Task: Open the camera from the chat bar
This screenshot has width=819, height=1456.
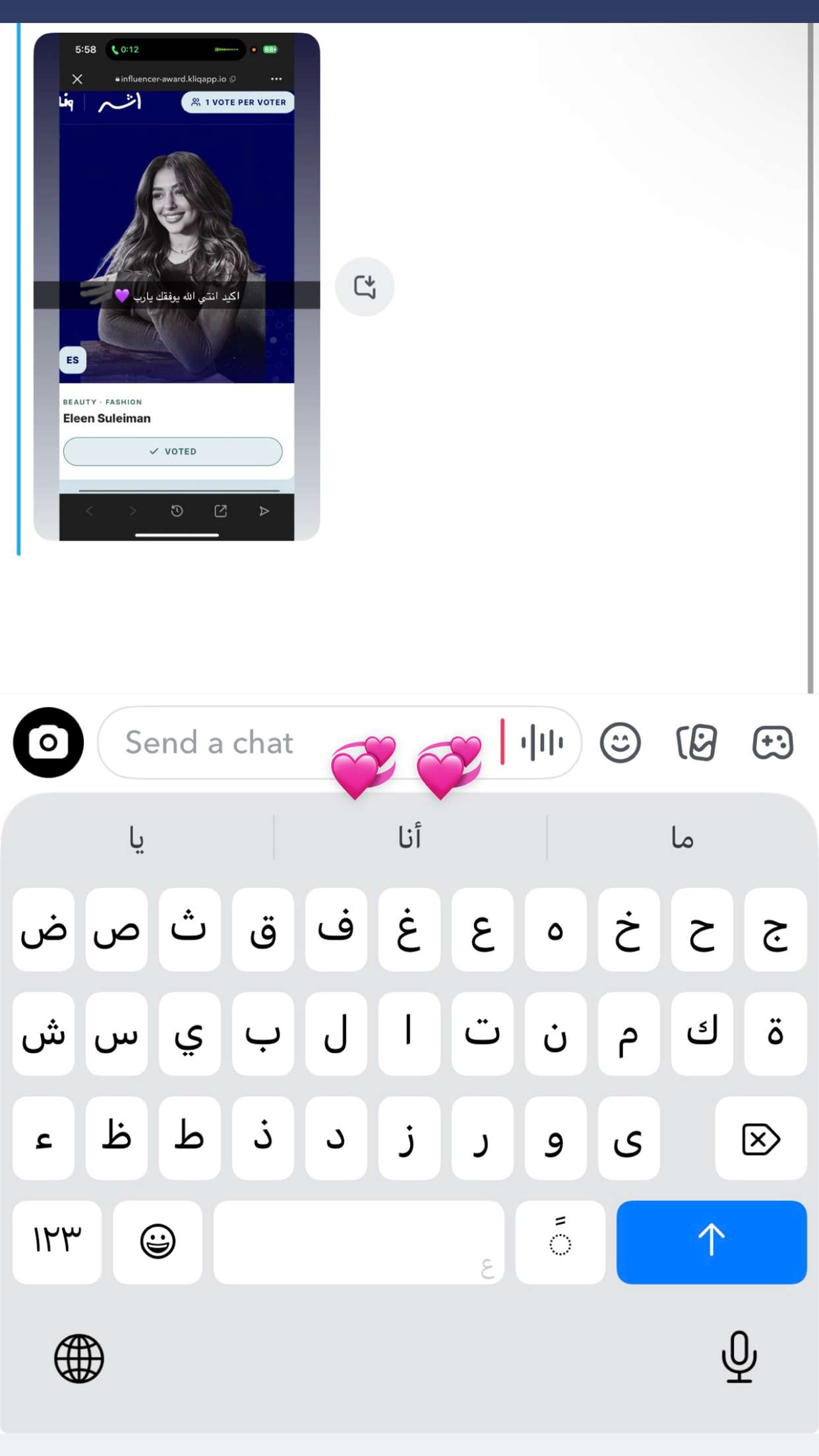Action: [x=48, y=743]
